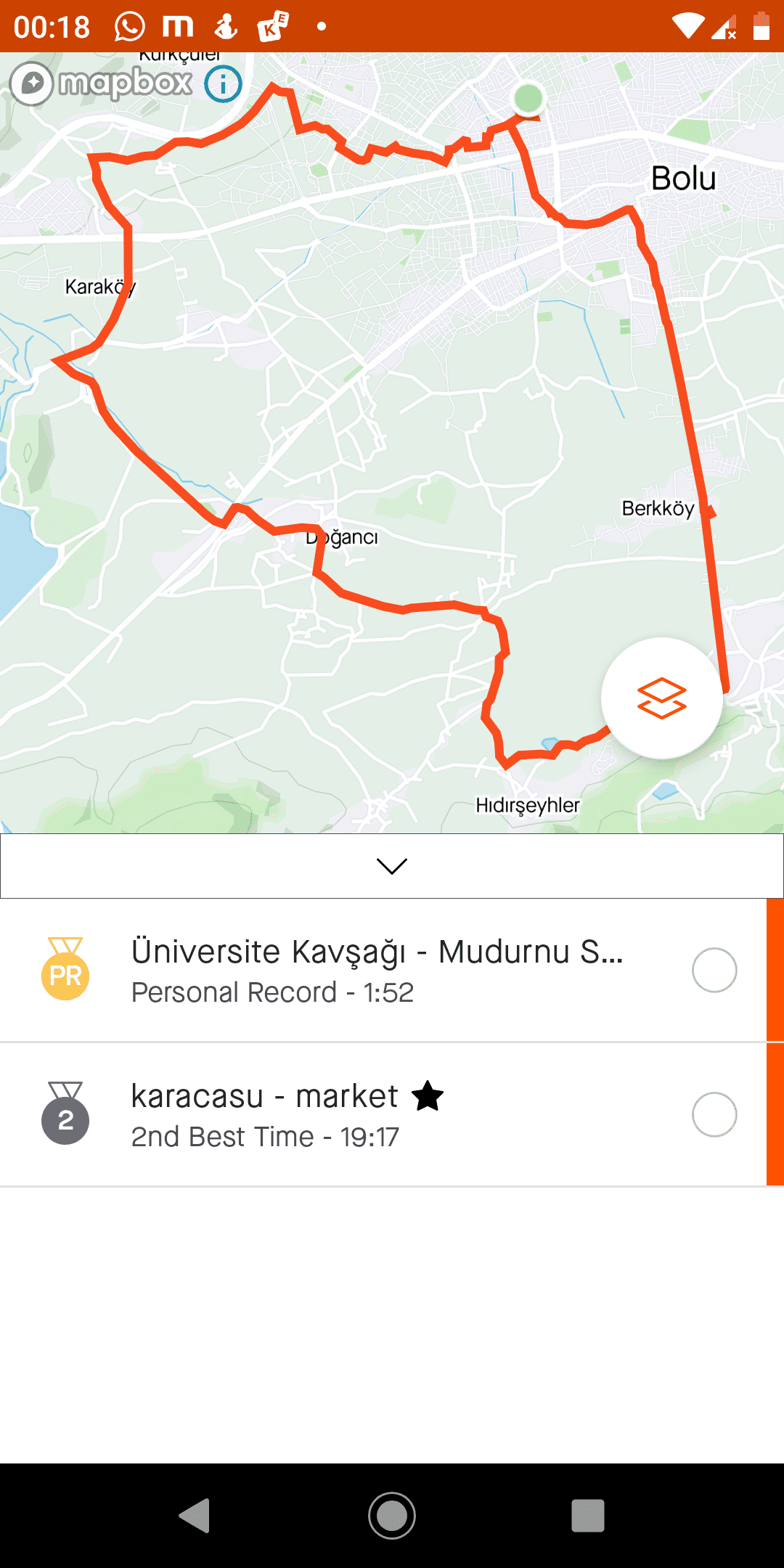The image size is (784, 1568).
Task: Go to the home screen
Action: tap(392, 1516)
